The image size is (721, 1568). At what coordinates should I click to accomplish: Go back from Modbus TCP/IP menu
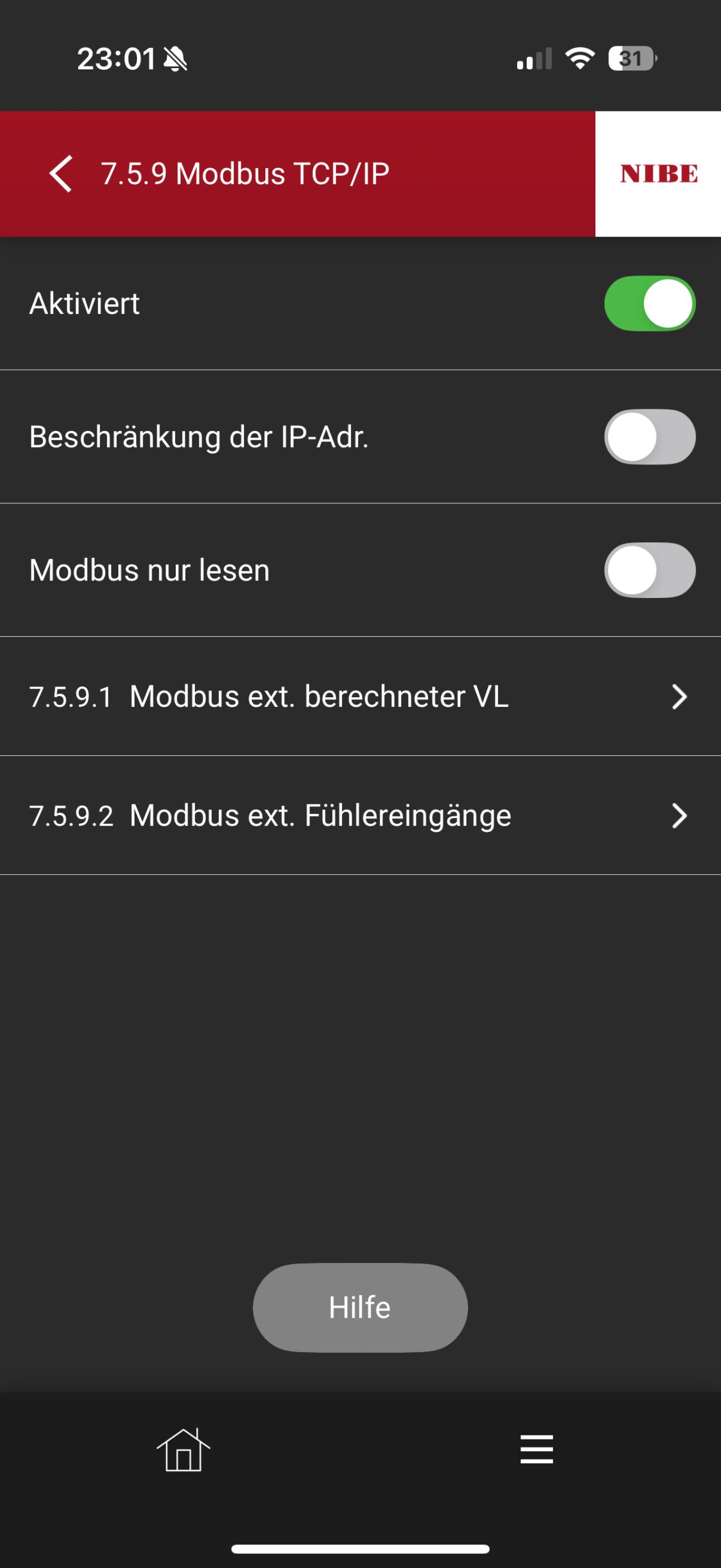pyautogui.click(x=61, y=174)
